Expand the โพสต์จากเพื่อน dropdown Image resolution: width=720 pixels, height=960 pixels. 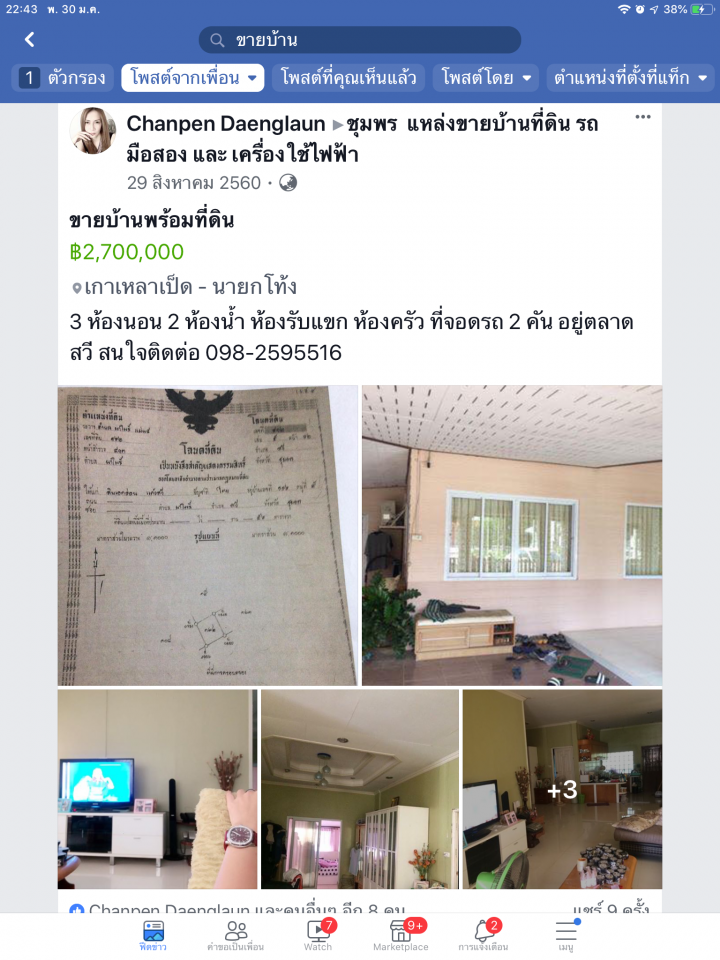coord(193,77)
